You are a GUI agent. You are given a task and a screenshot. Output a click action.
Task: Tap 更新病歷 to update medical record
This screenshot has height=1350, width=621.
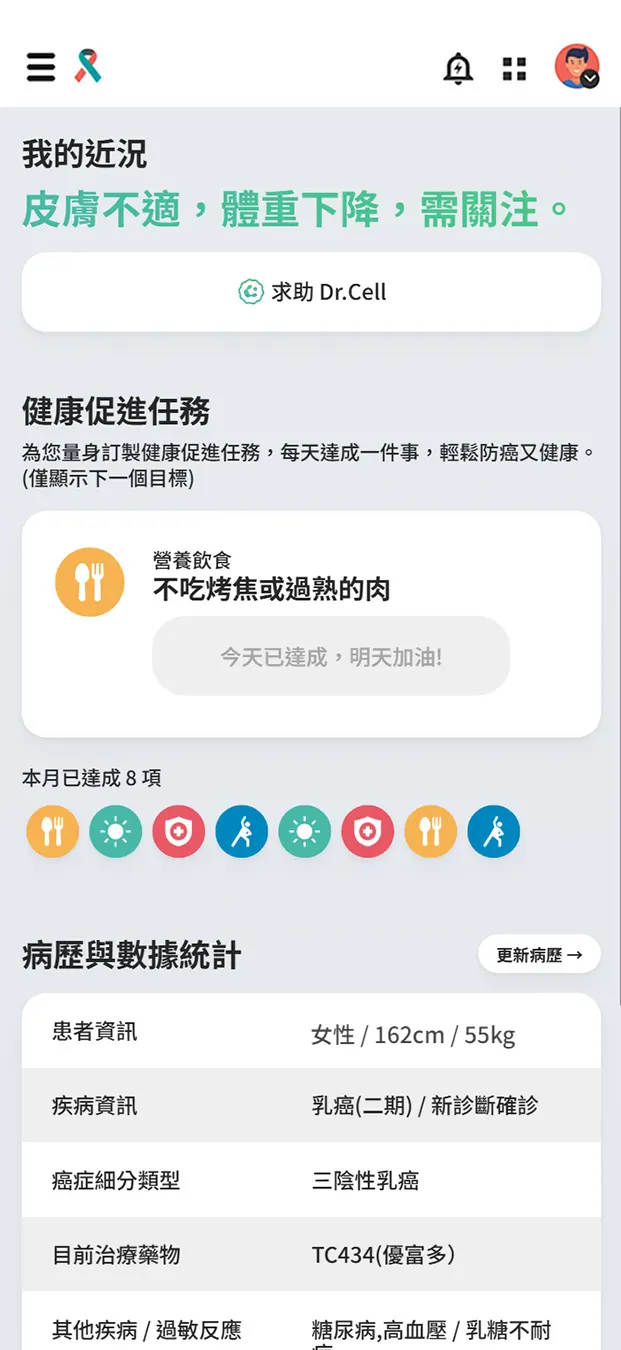click(539, 954)
